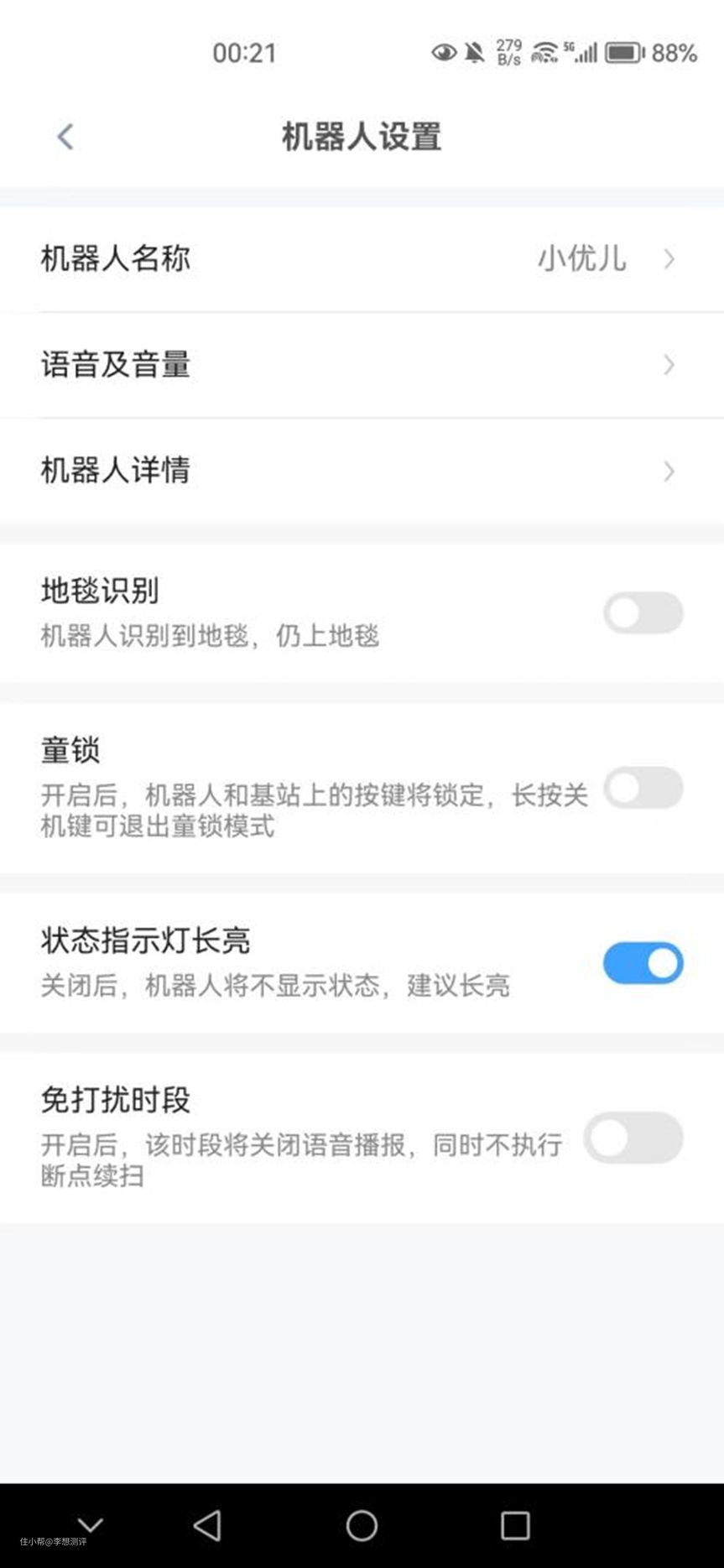Enable the 地毯识别 switch
Viewport: 724px width, 1568px height.
[643, 612]
